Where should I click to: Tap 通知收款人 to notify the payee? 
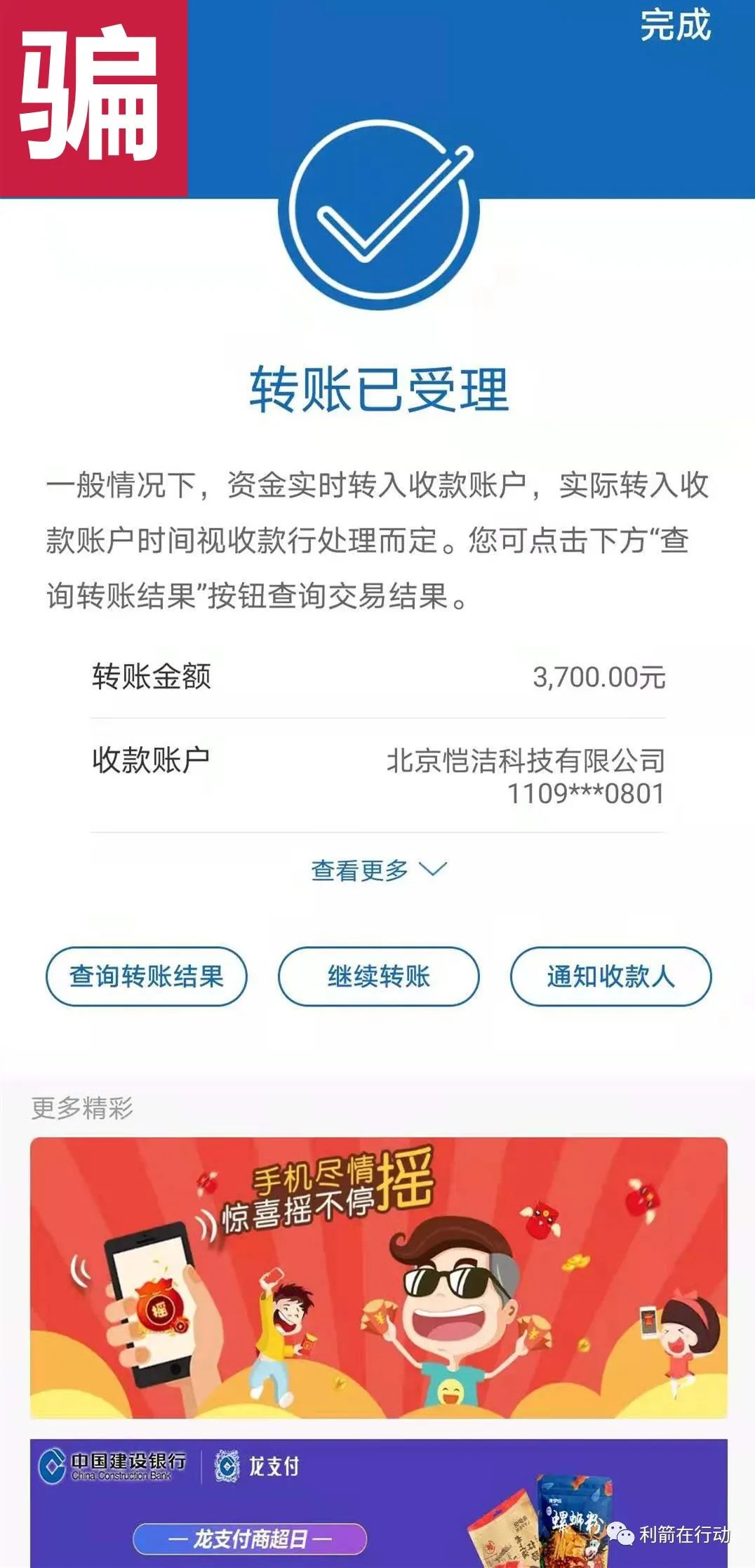click(610, 976)
